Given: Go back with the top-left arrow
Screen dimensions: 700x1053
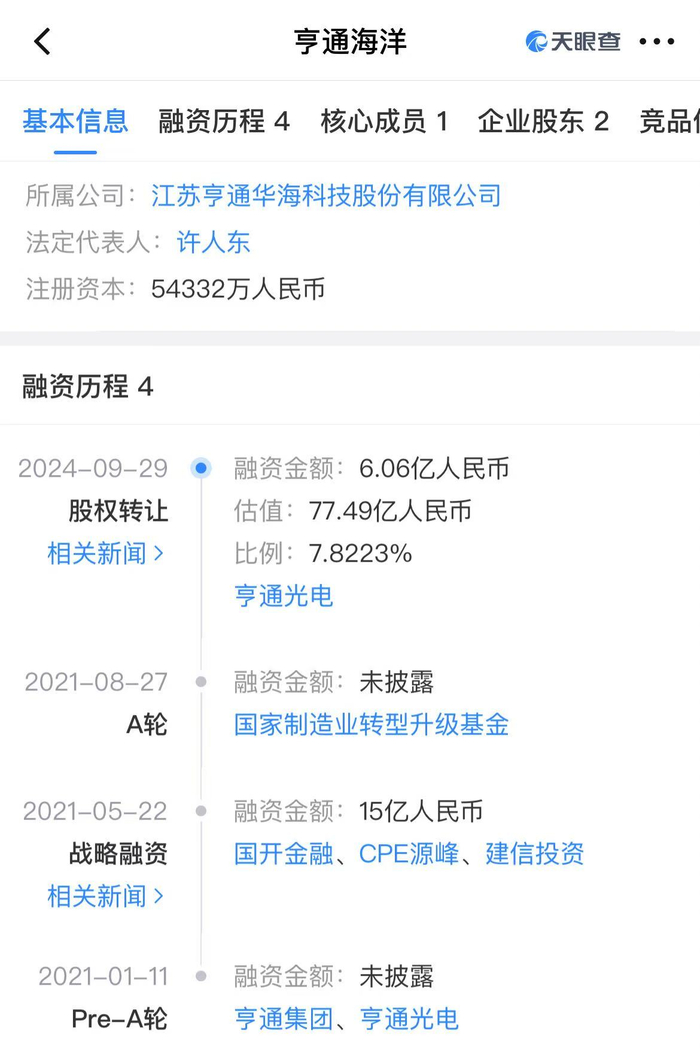Looking at the screenshot, I should [42, 42].
